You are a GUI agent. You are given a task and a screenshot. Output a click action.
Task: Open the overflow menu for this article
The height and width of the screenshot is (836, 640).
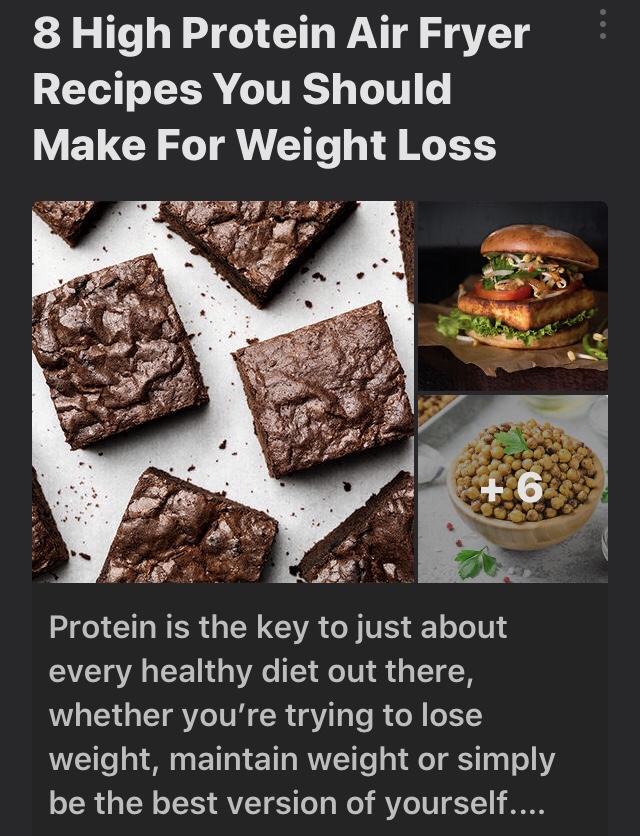[602, 25]
